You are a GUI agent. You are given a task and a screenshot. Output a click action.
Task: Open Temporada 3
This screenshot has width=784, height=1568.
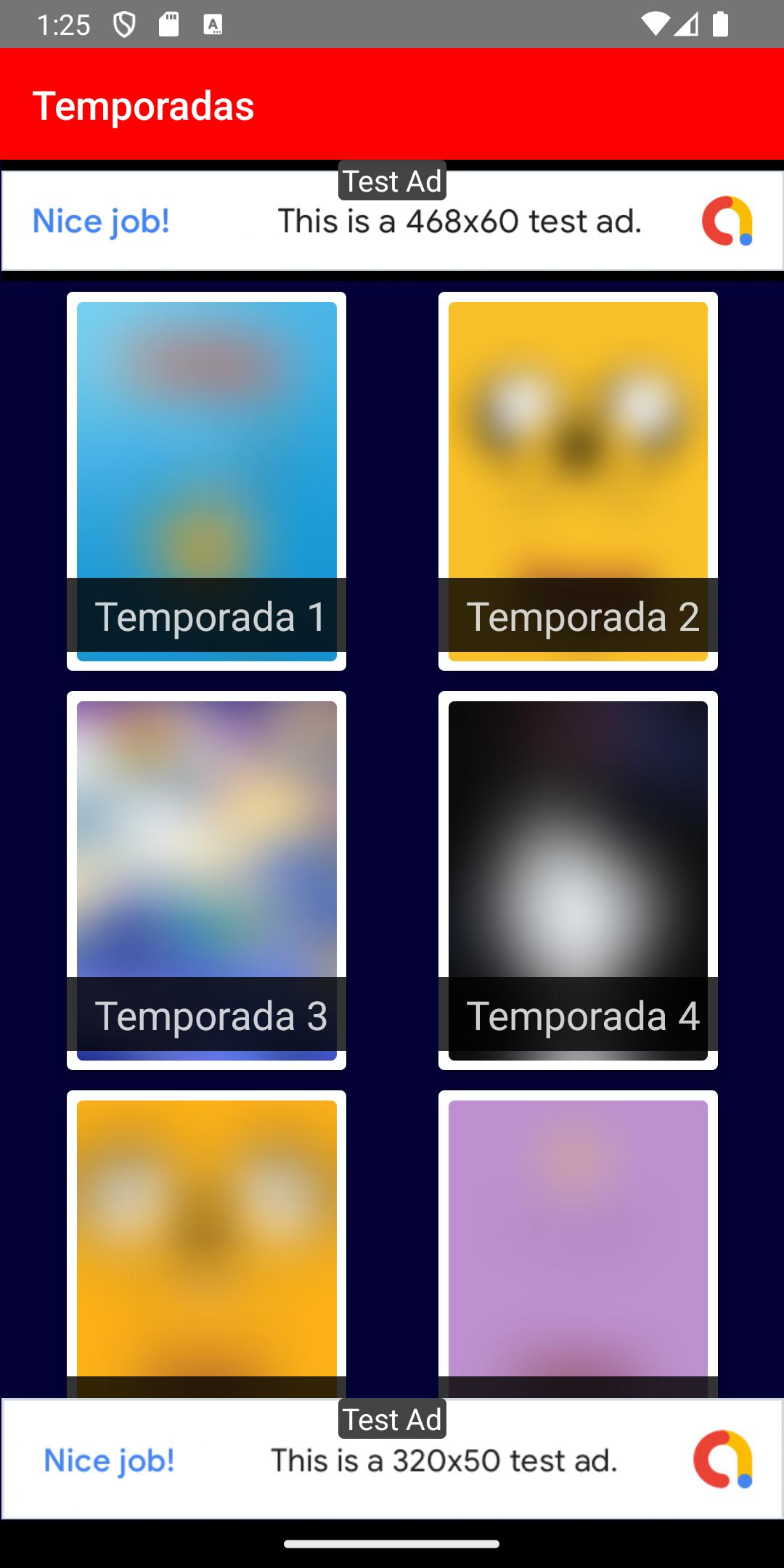click(x=206, y=880)
